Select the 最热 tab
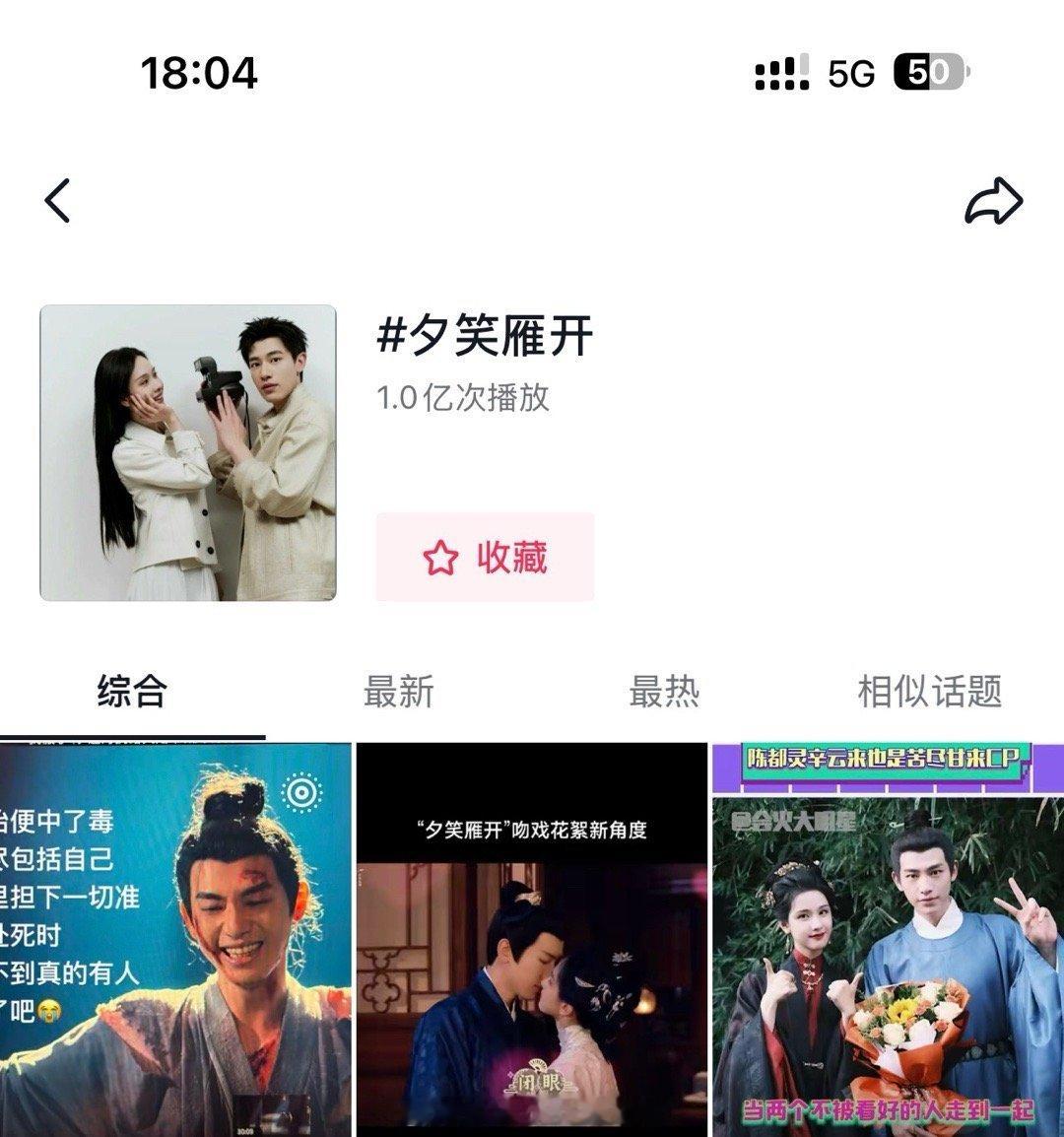Screen dimensions: 1064x1137 [664, 692]
